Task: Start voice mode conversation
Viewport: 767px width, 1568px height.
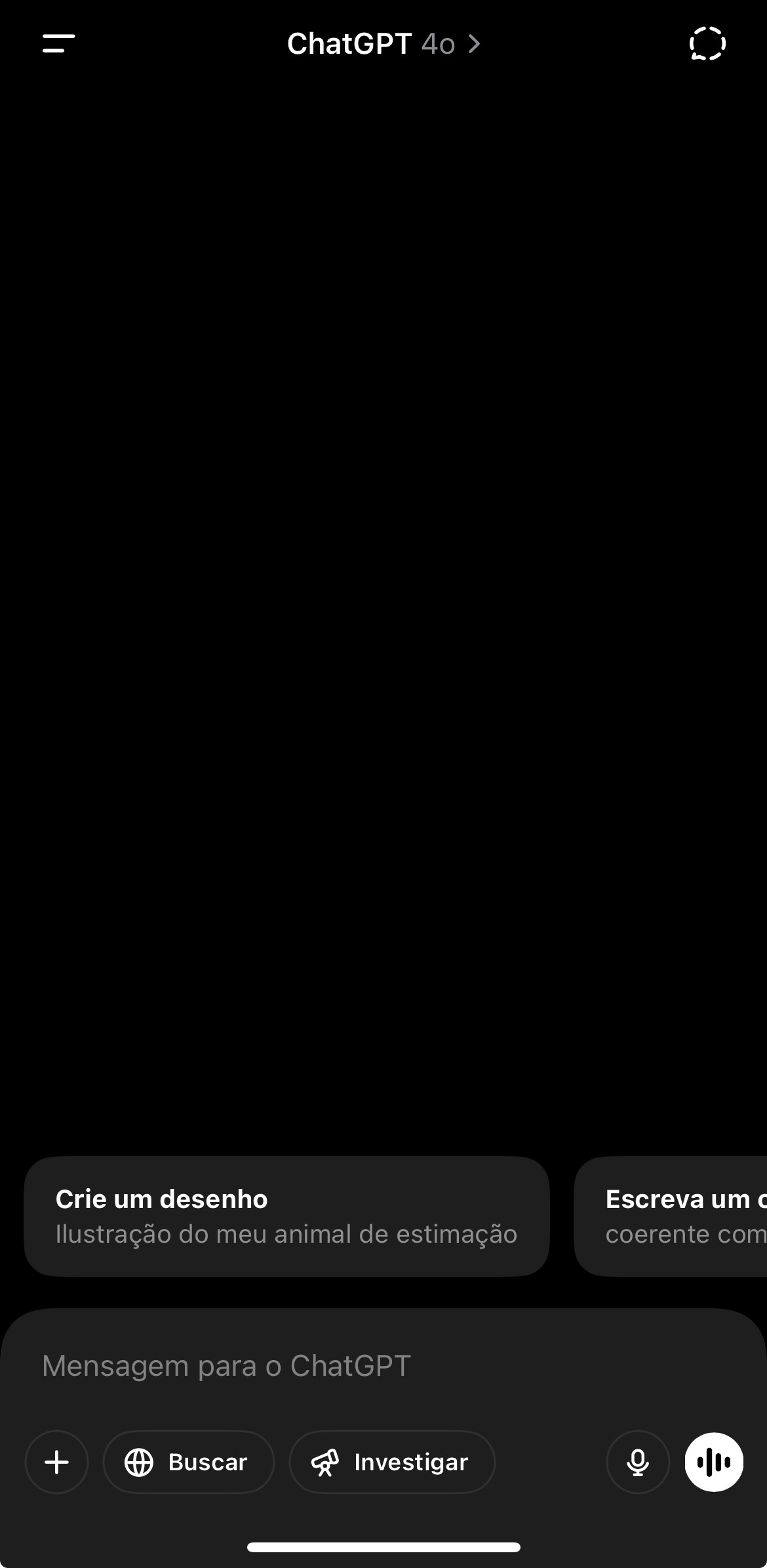Action: pyautogui.click(x=713, y=1462)
